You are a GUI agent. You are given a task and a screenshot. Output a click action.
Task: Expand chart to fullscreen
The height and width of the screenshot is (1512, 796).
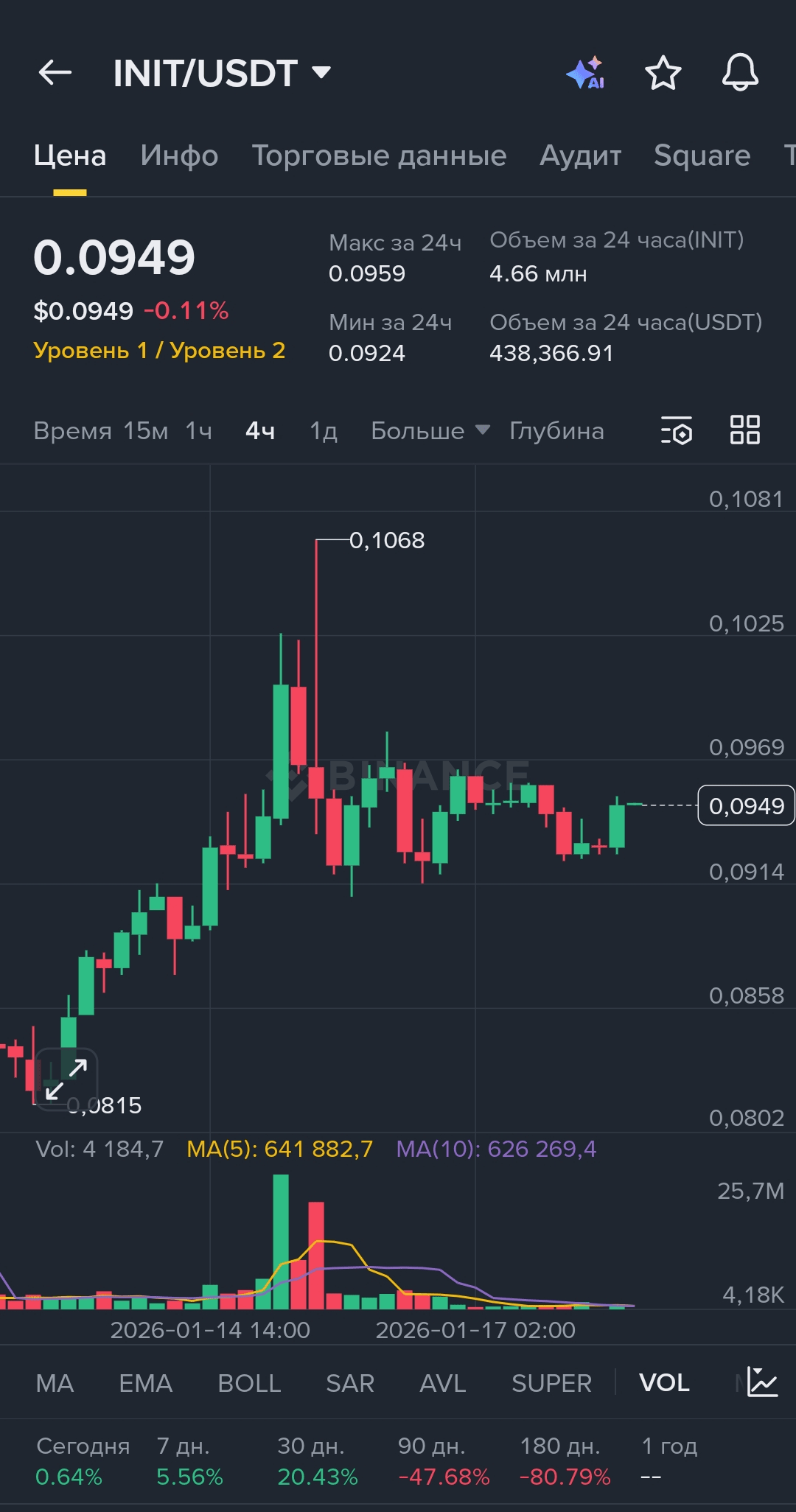point(66,1079)
